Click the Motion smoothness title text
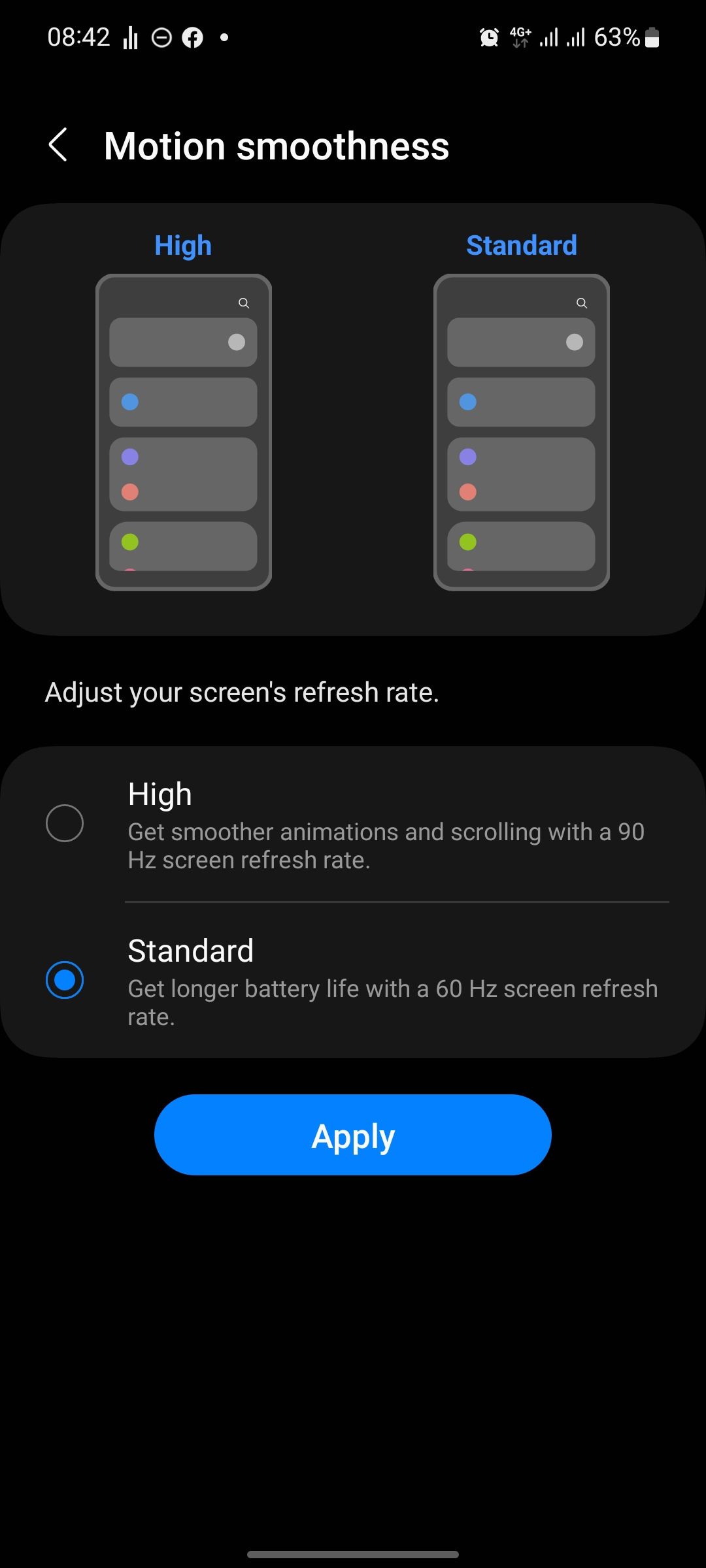 coord(276,145)
